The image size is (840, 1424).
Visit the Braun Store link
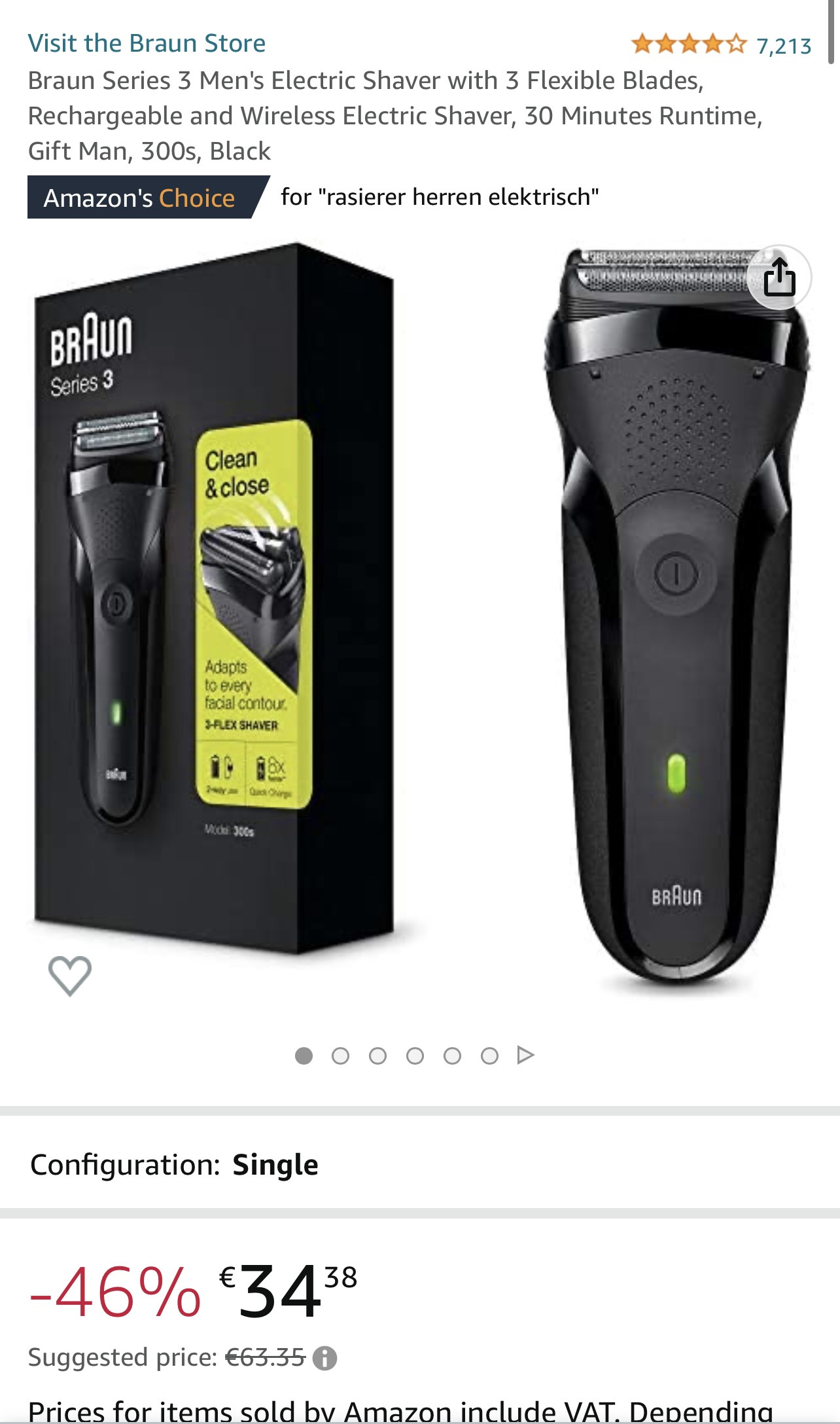tap(147, 43)
